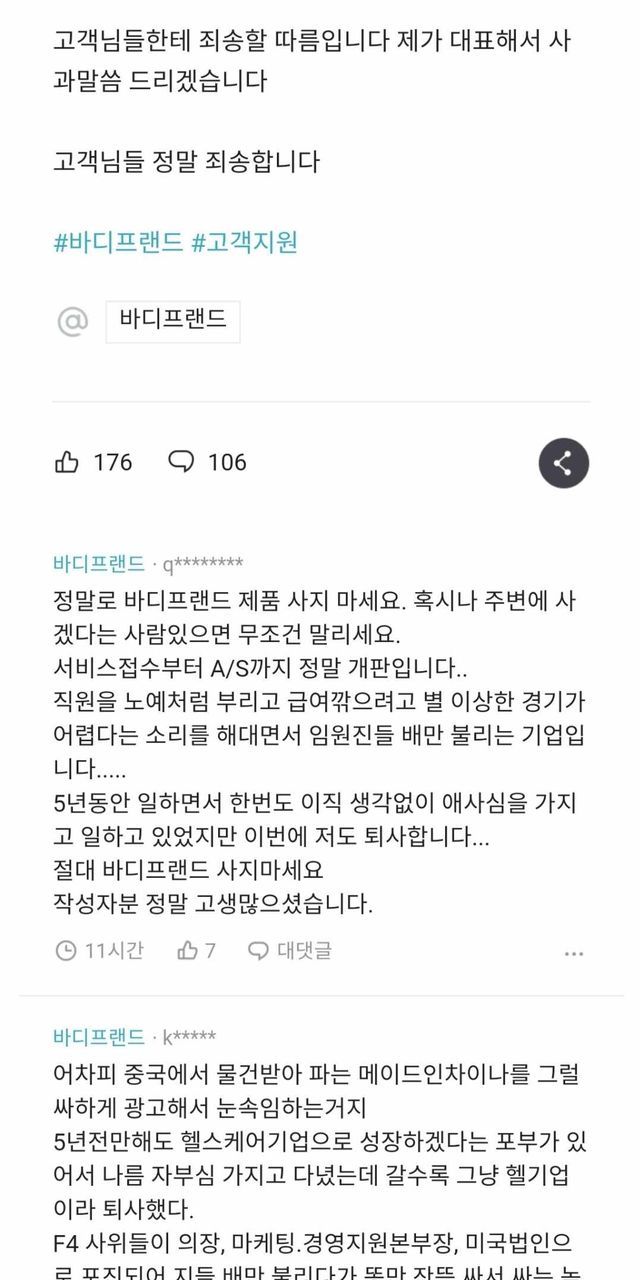Open overflow menu on q********'s comment

[573, 953]
